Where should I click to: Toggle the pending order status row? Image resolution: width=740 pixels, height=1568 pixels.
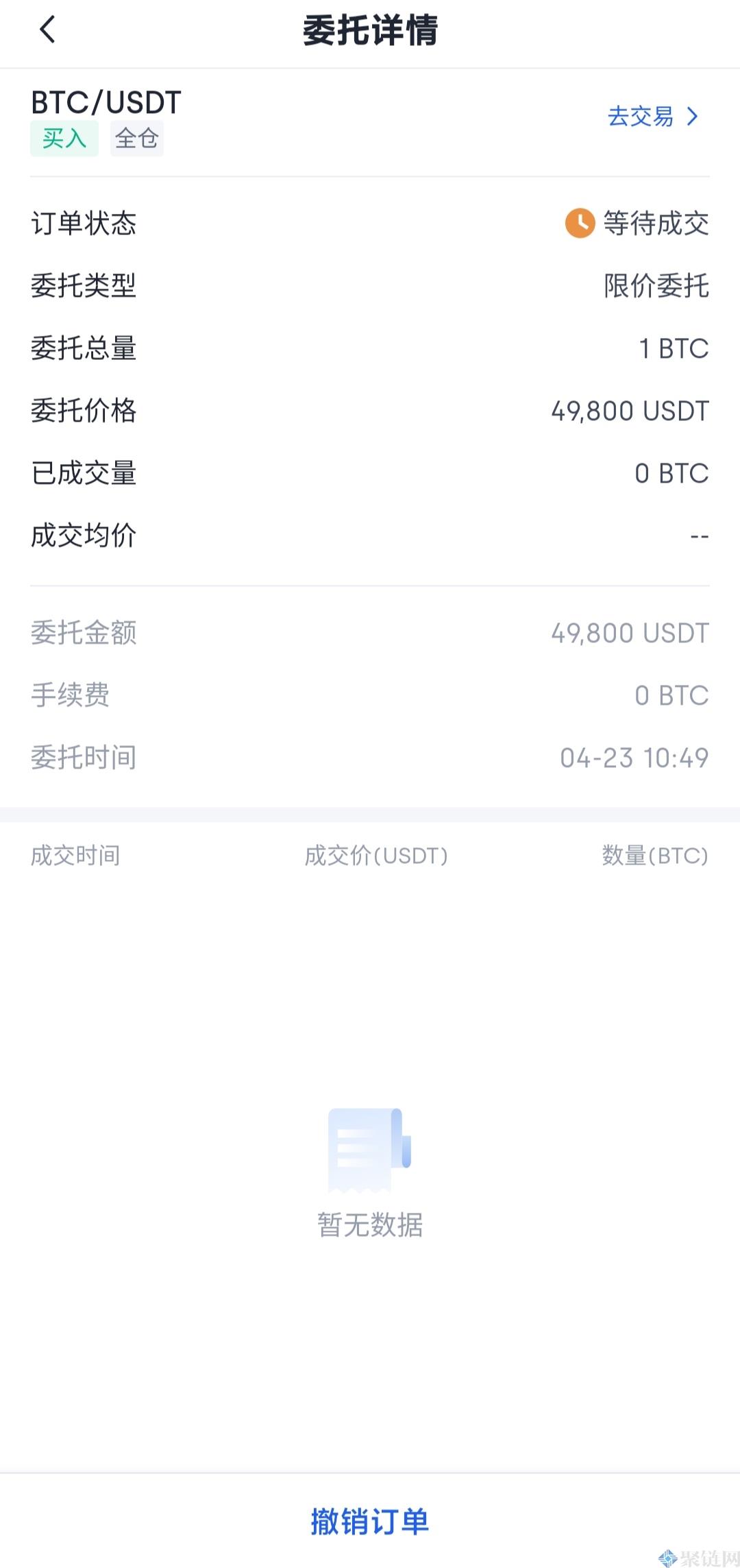(370, 223)
